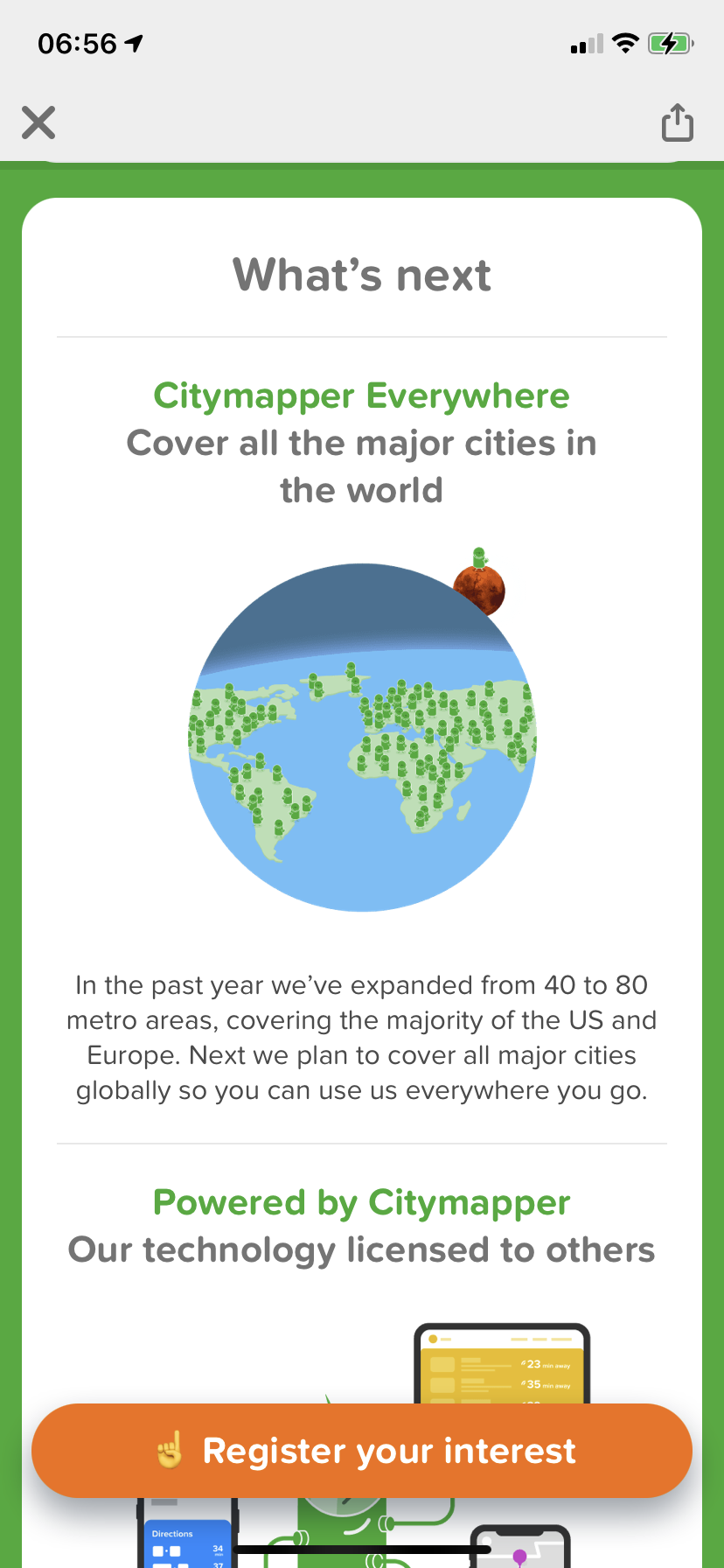Tap the Mars illustration near the globe

[481, 588]
